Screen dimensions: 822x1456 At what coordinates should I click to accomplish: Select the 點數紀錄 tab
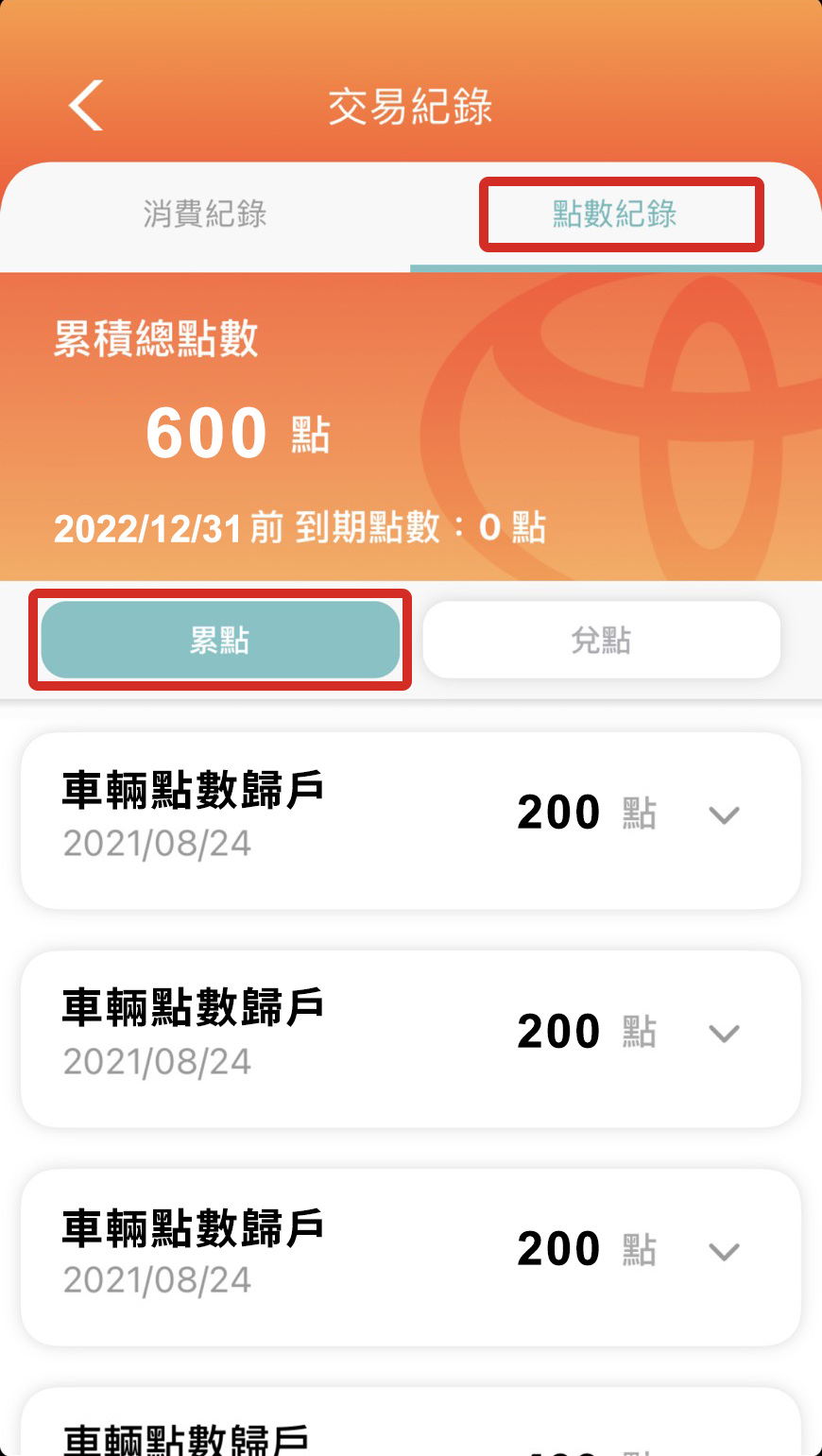tap(615, 214)
